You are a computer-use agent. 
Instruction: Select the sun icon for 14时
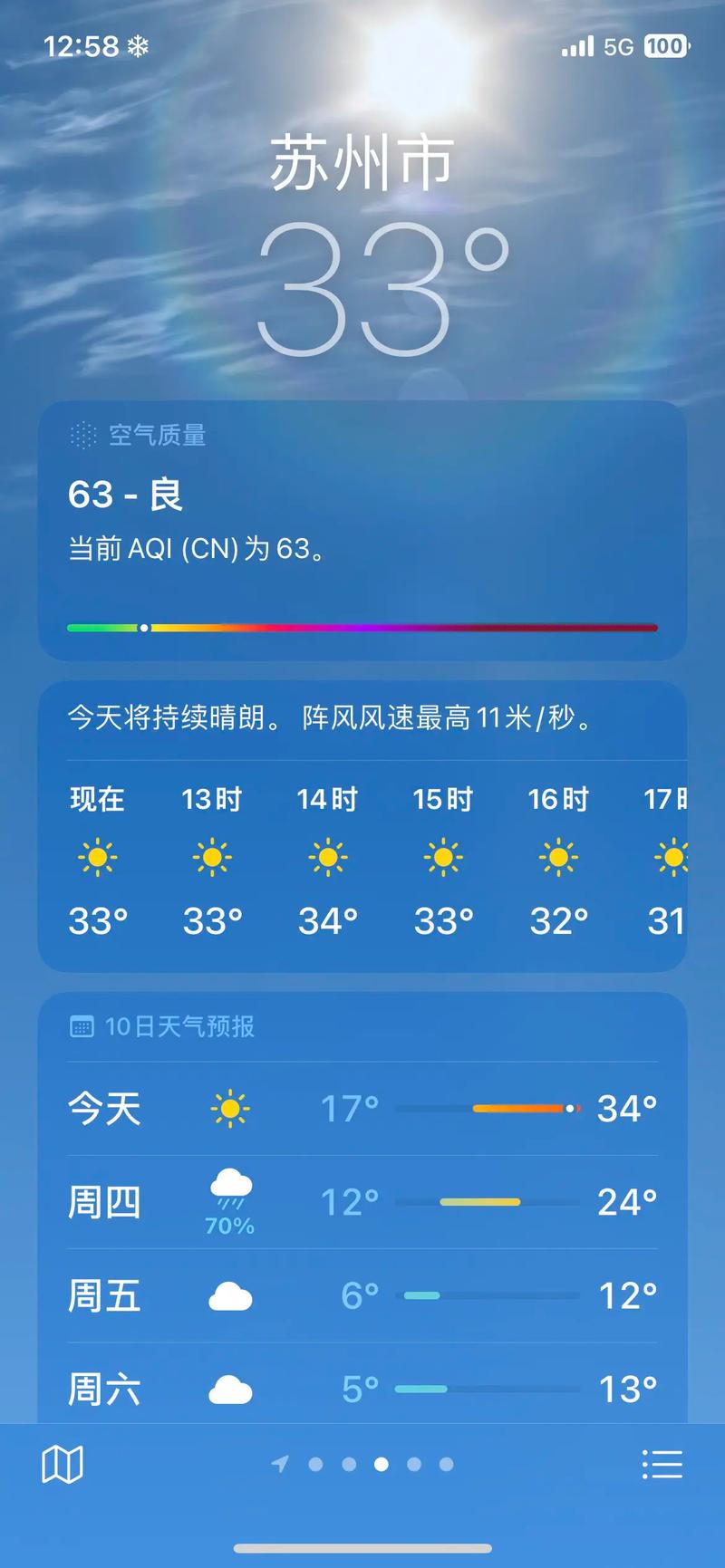tap(327, 855)
